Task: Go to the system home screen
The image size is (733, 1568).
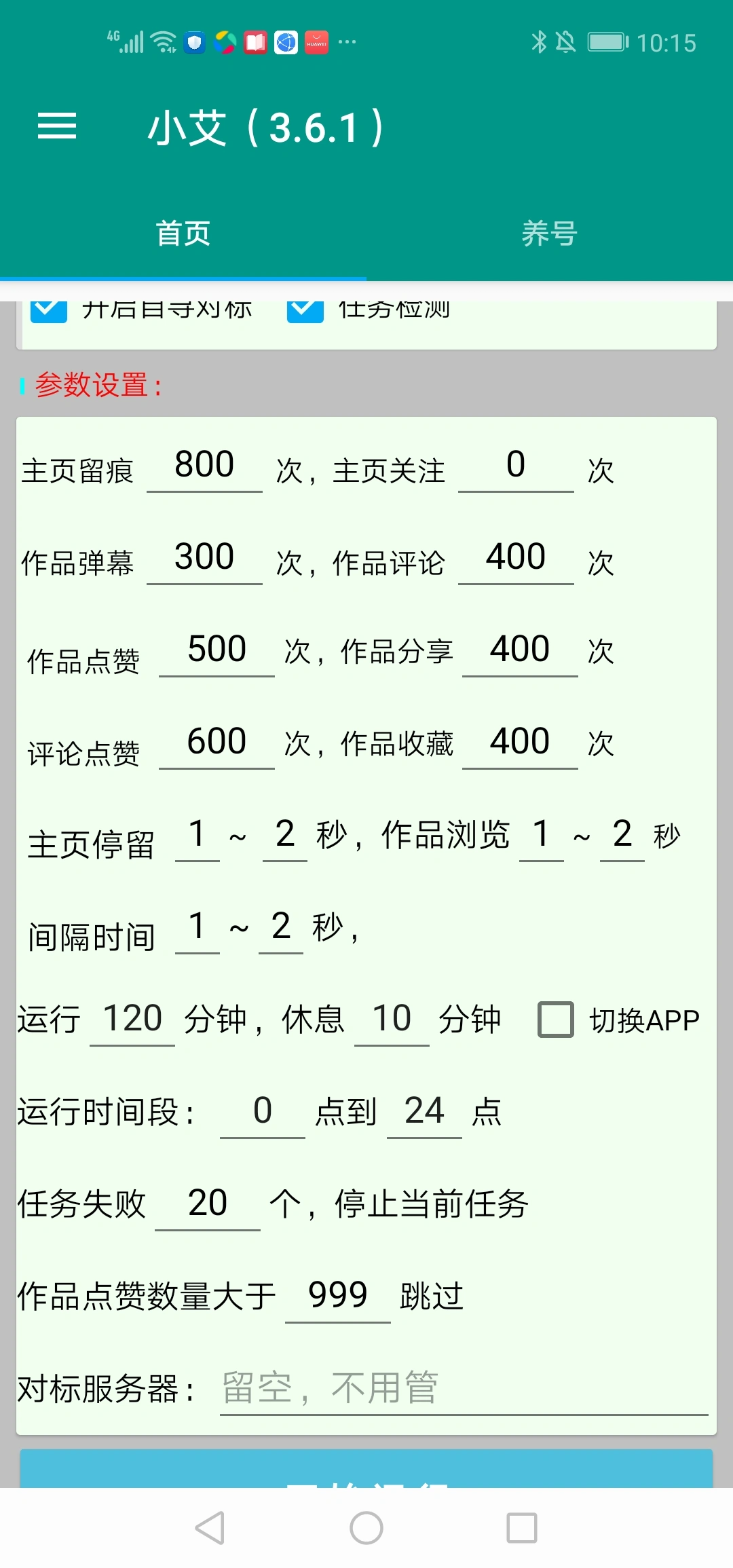Action: coord(366,1528)
